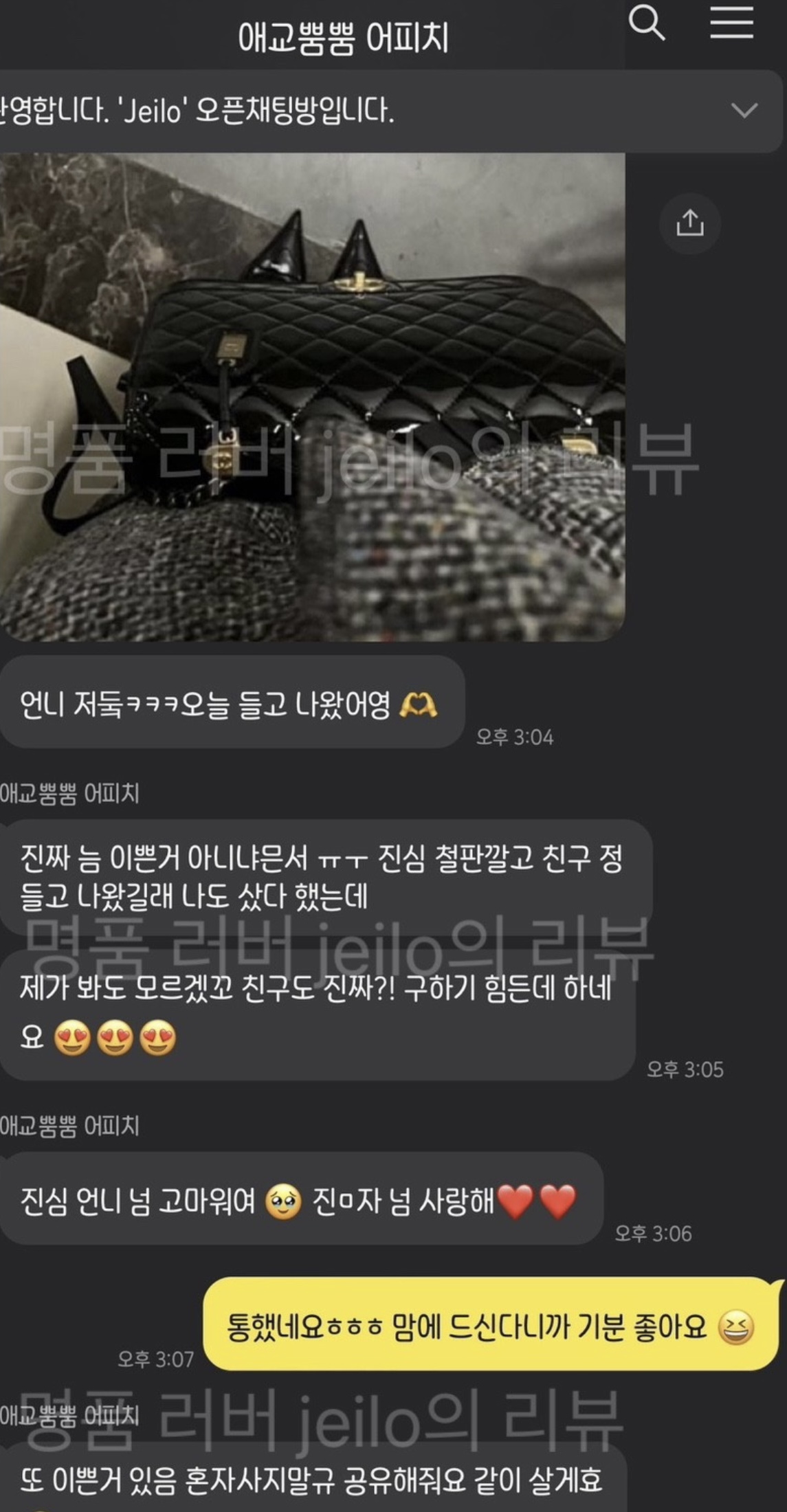Expand the 'Jeilo' 오픈채팅방 notice banner
The height and width of the screenshot is (1512, 787).
[744, 110]
